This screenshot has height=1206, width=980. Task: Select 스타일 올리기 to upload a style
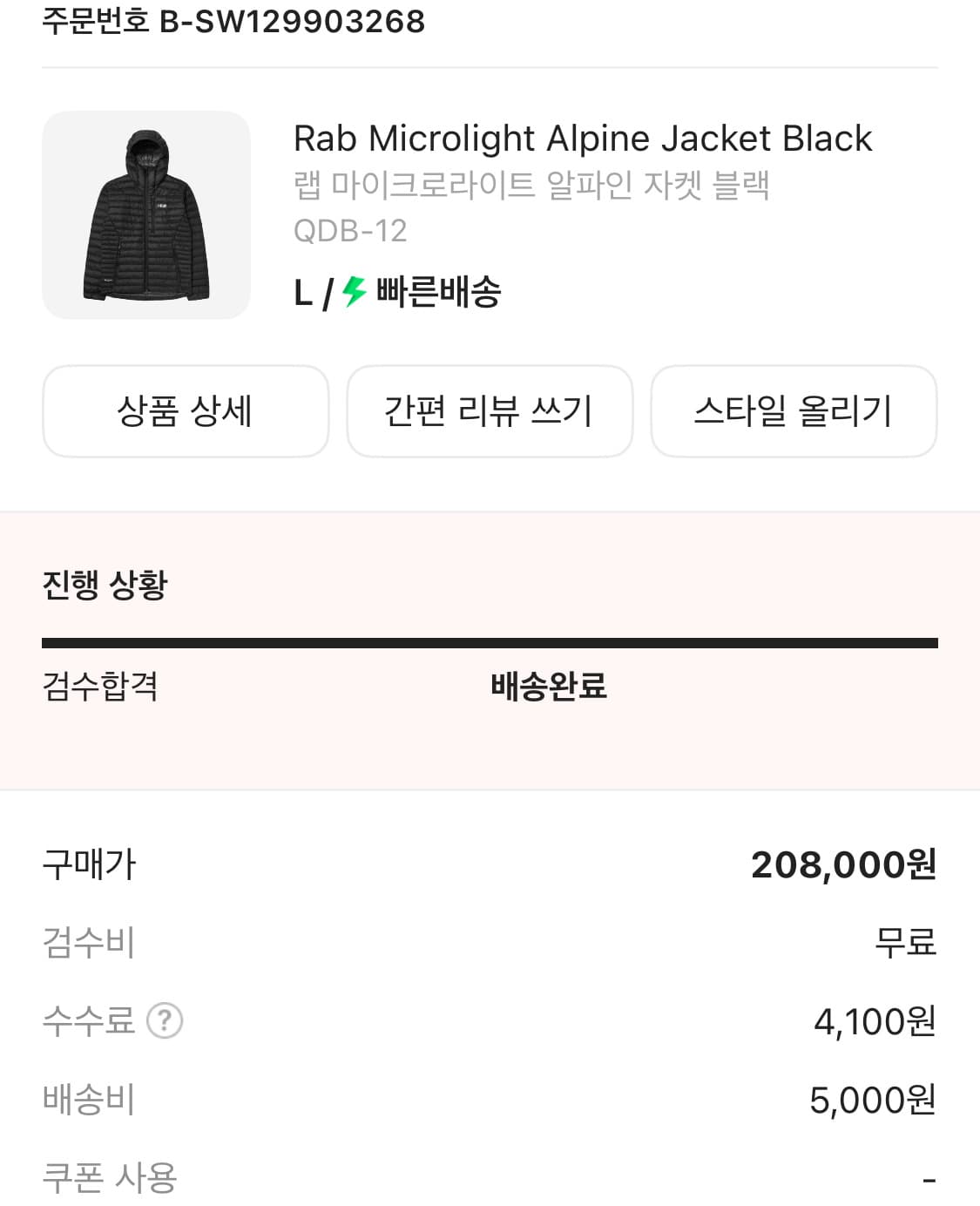coord(794,411)
